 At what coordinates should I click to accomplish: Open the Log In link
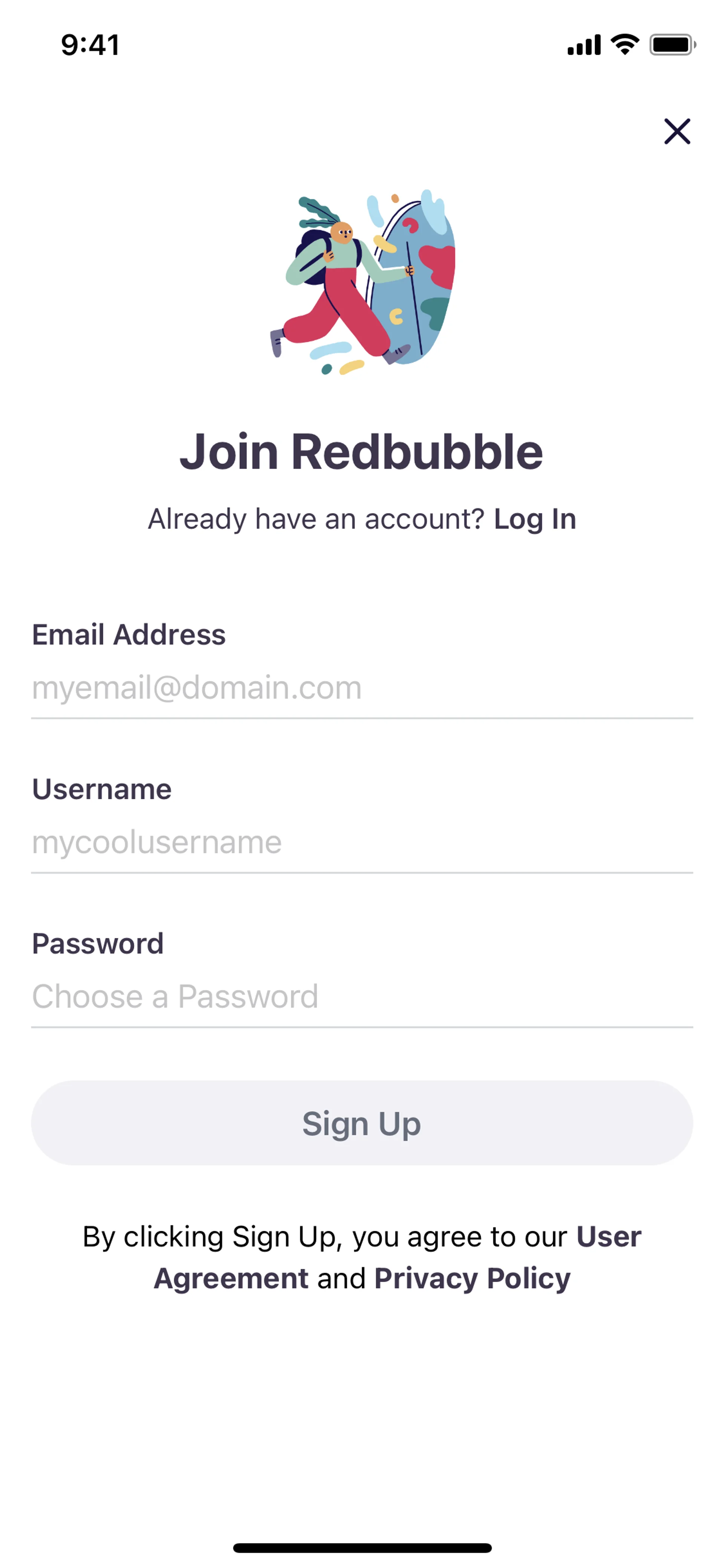point(534,519)
